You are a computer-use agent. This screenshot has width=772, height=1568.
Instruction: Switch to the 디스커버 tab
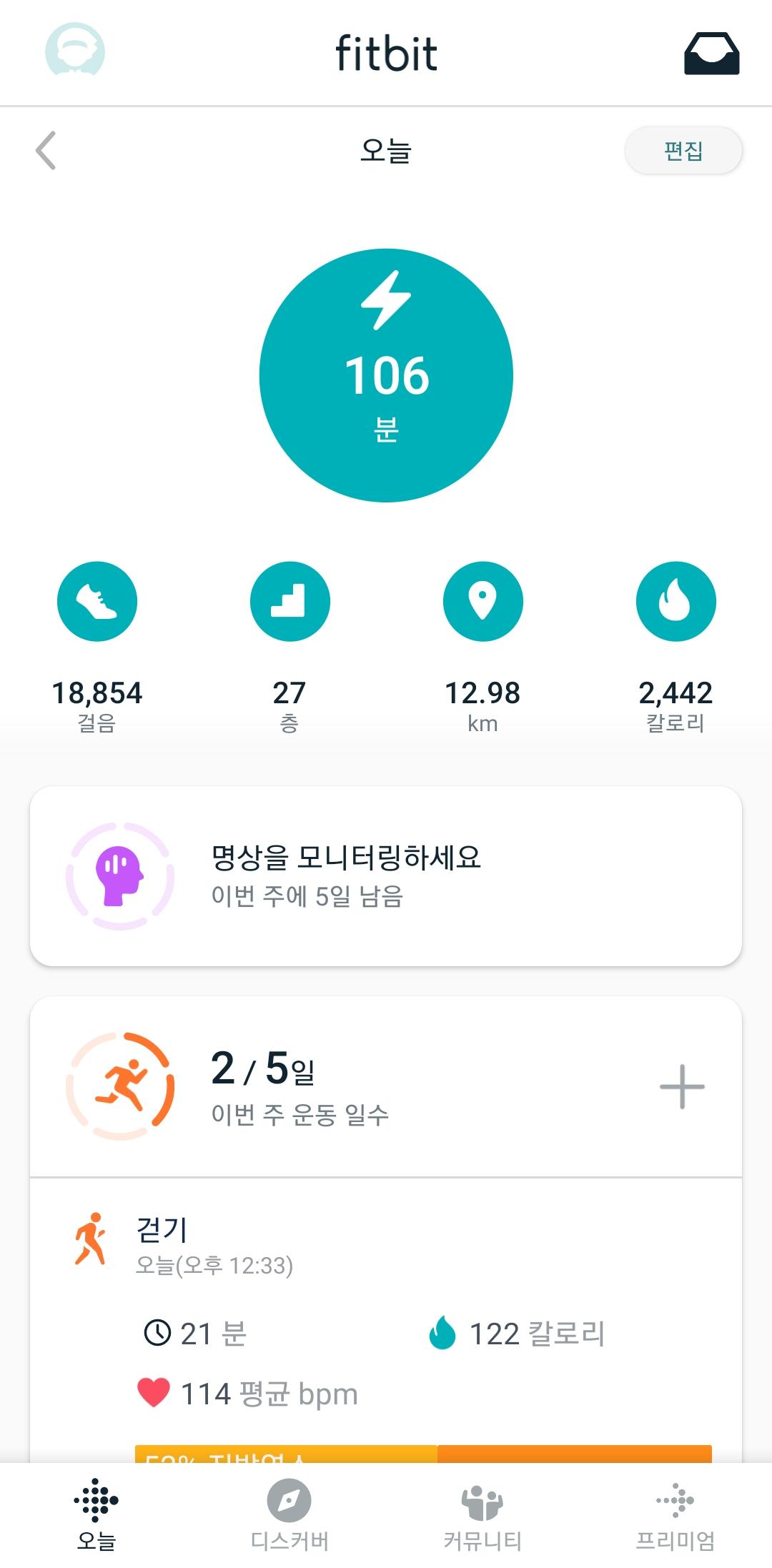289,1515
